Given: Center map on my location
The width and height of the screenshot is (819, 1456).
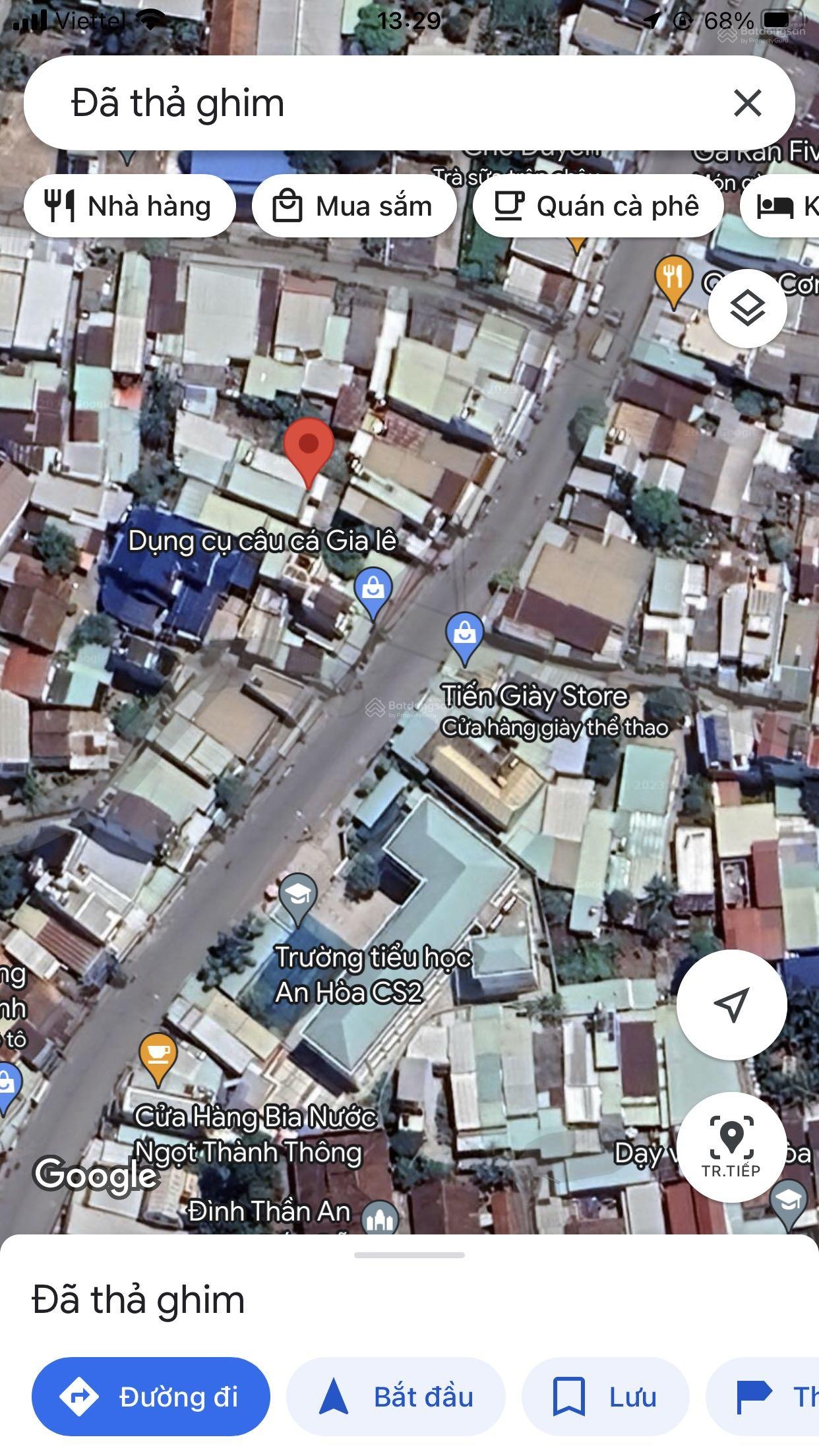Looking at the screenshot, I should [731, 1004].
